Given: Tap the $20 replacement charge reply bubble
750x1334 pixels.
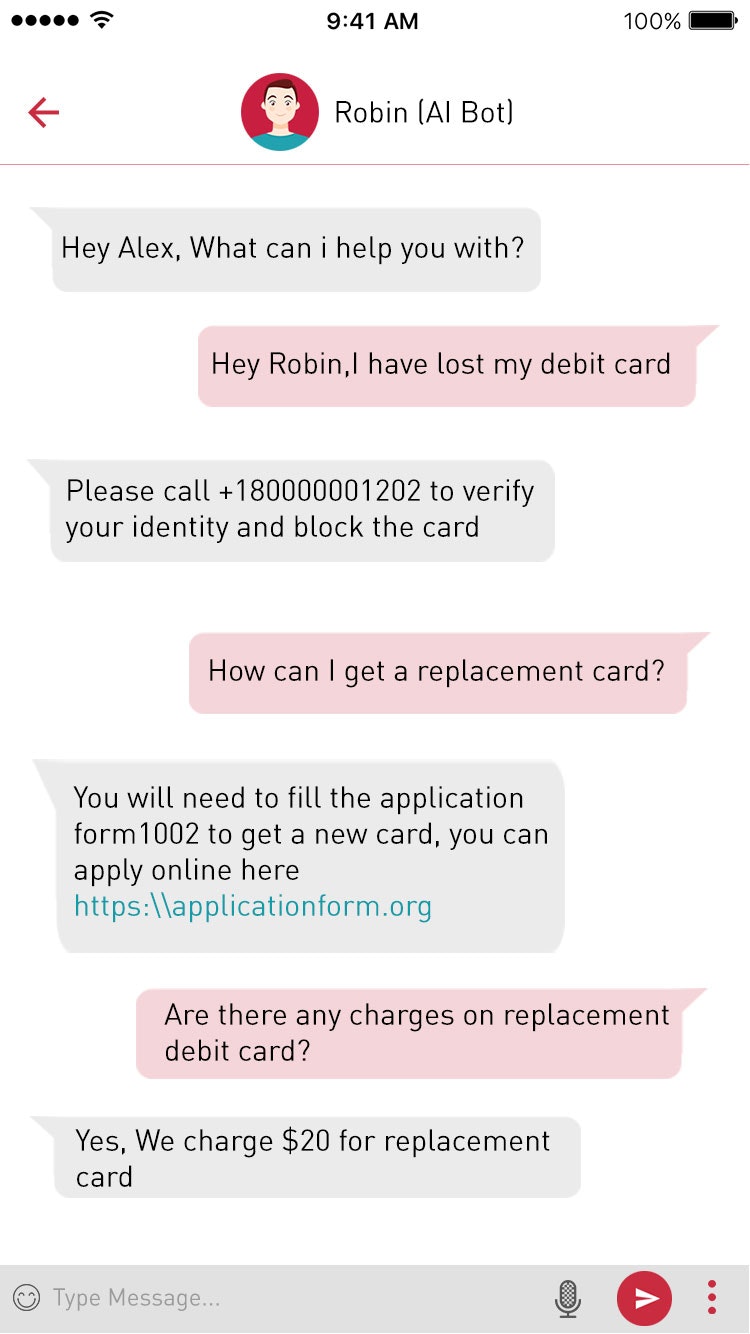Looking at the screenshot, I should pyautogui.click(x=310, y=1157).
